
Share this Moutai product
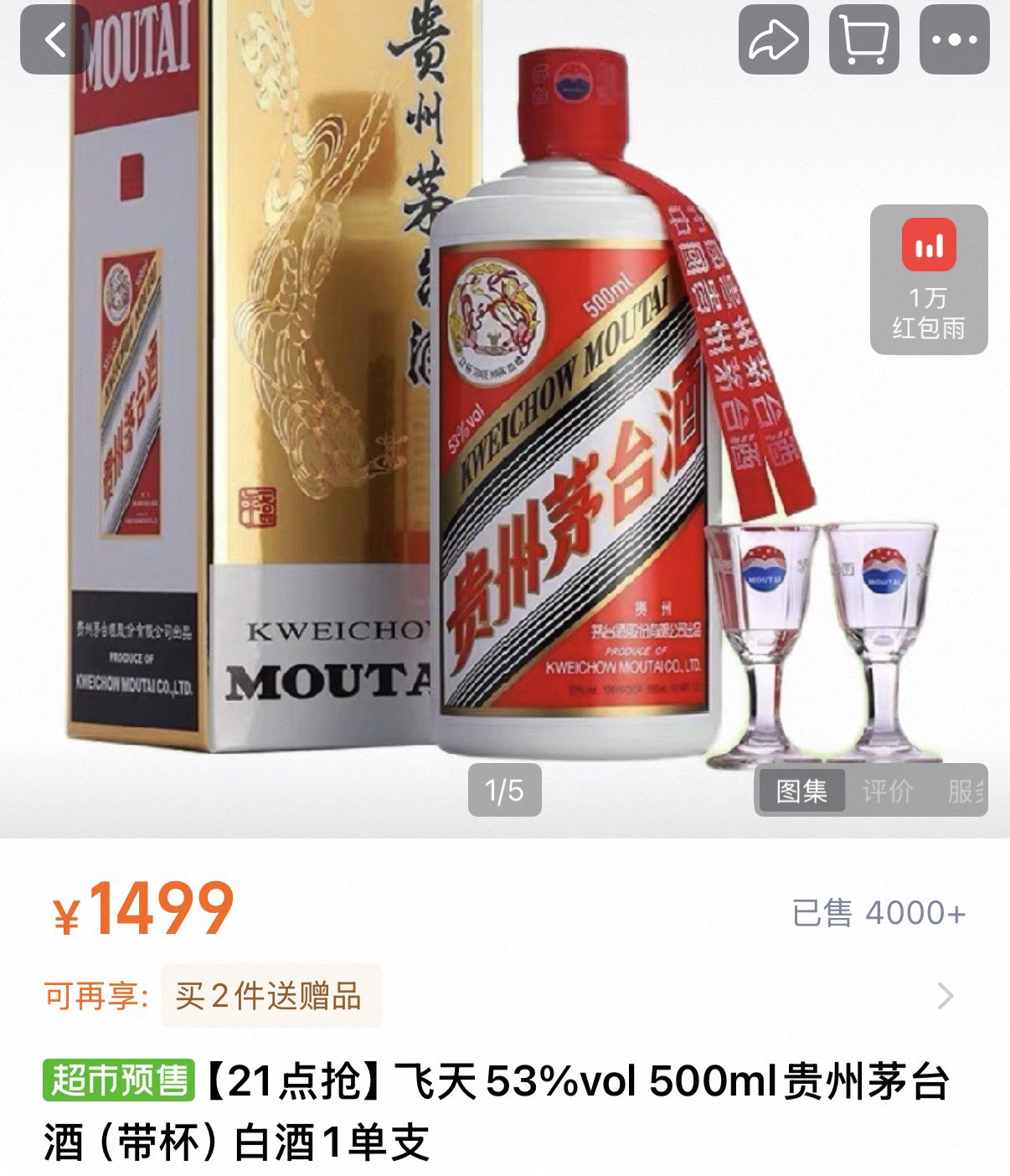[773, 39]
